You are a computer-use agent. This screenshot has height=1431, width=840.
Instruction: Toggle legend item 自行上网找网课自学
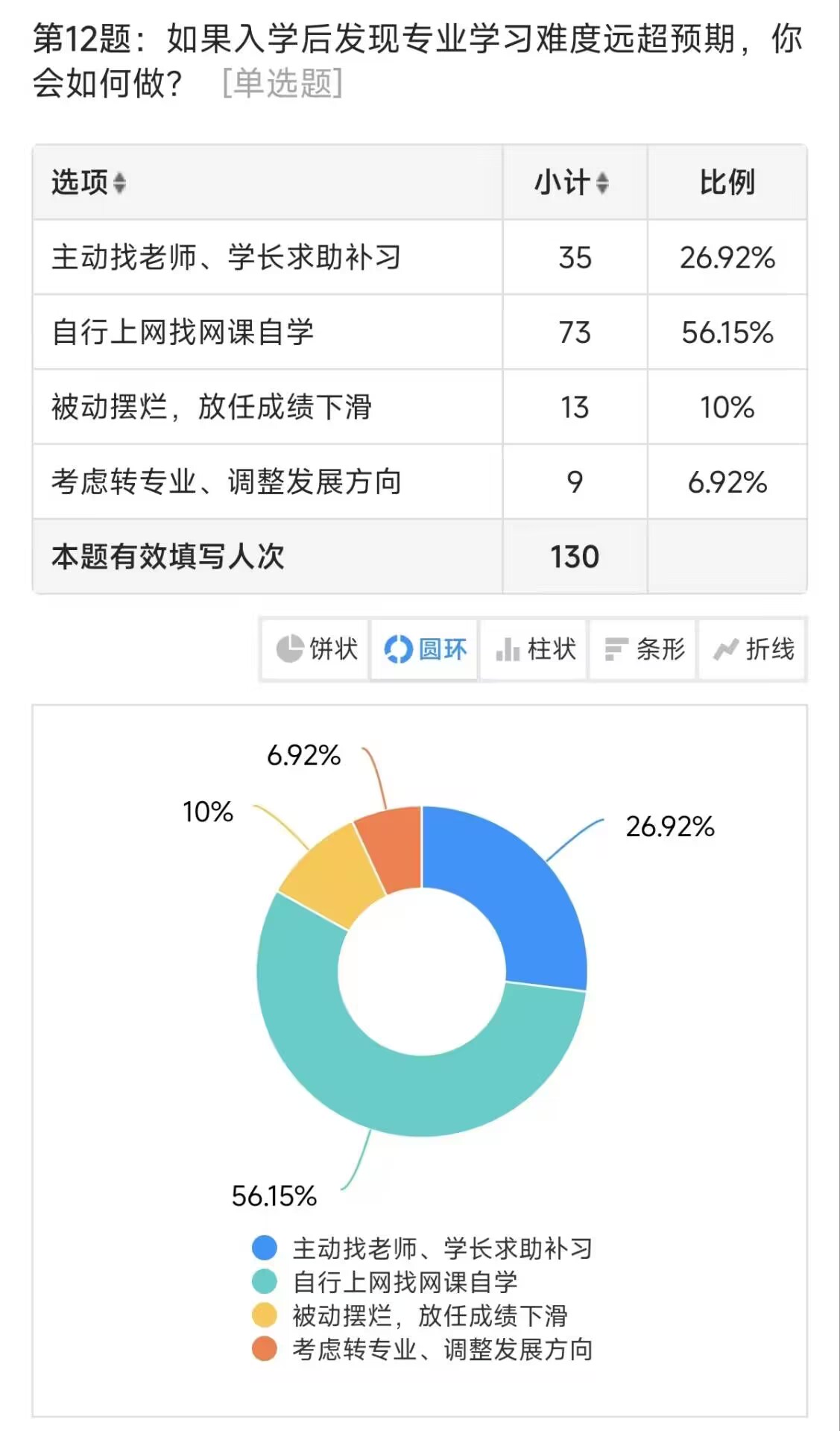(x=385, y=1281)
